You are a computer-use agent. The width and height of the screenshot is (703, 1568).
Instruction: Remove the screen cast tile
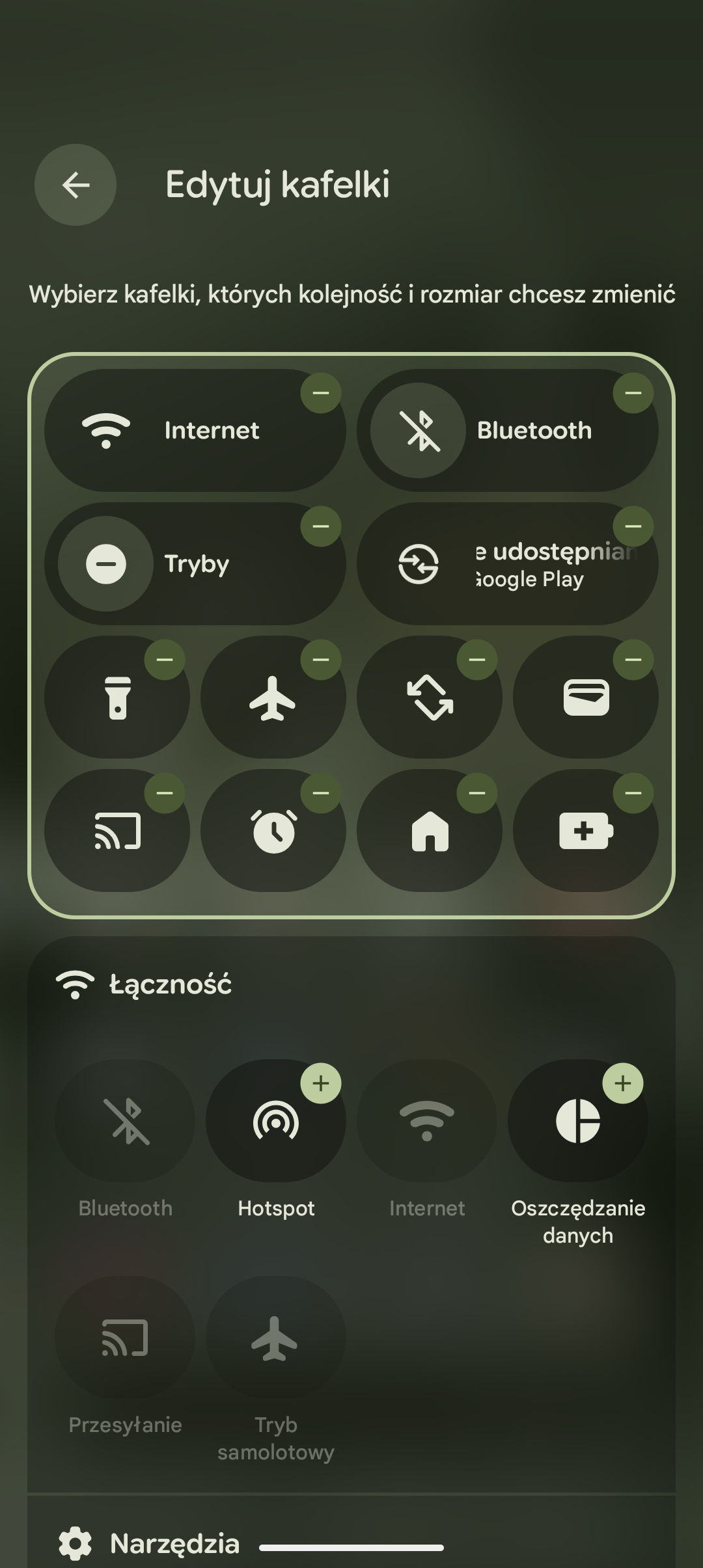pyautogui.click(x=165, y=793)
